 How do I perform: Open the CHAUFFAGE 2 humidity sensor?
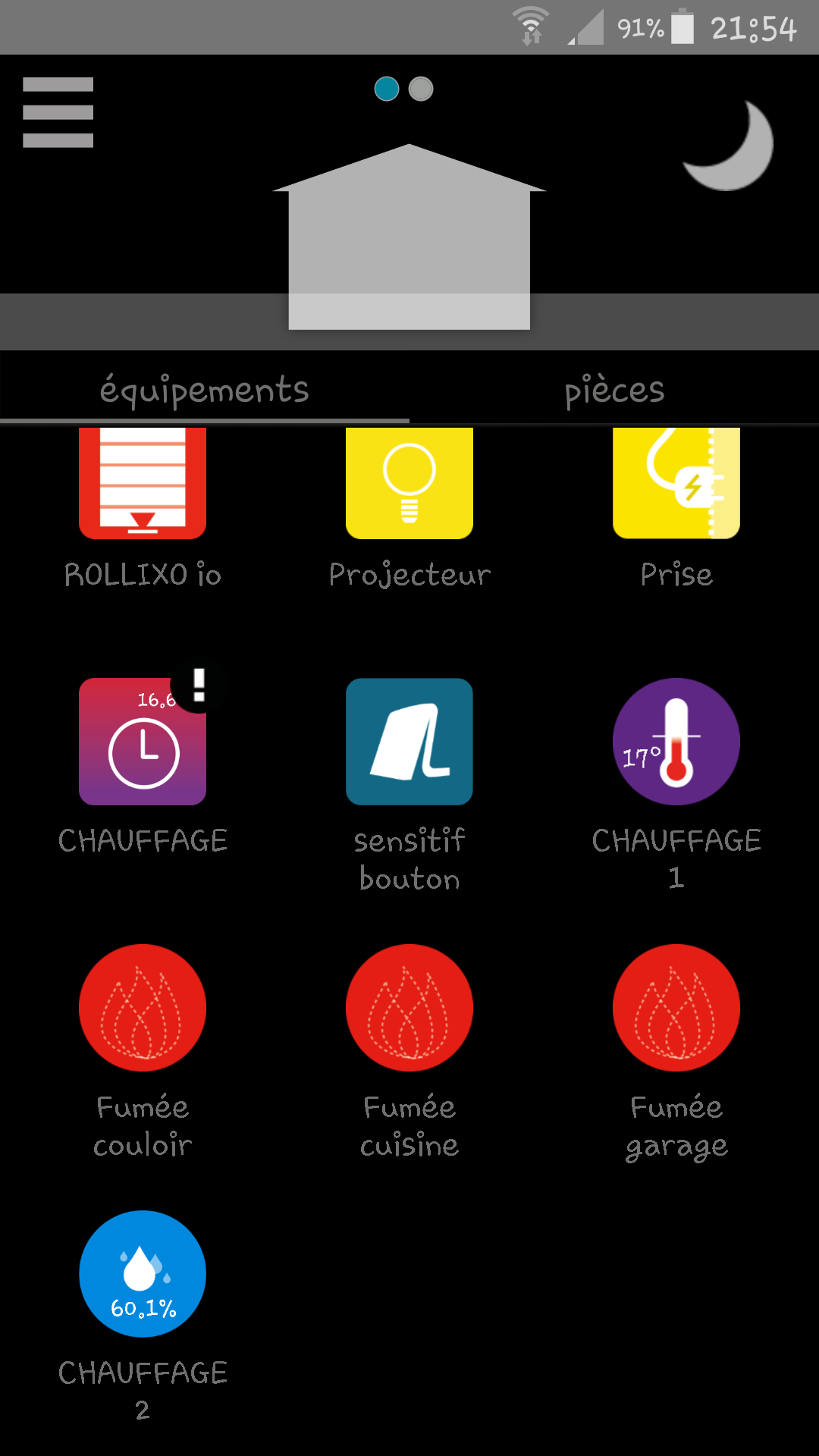[143, 1274]
